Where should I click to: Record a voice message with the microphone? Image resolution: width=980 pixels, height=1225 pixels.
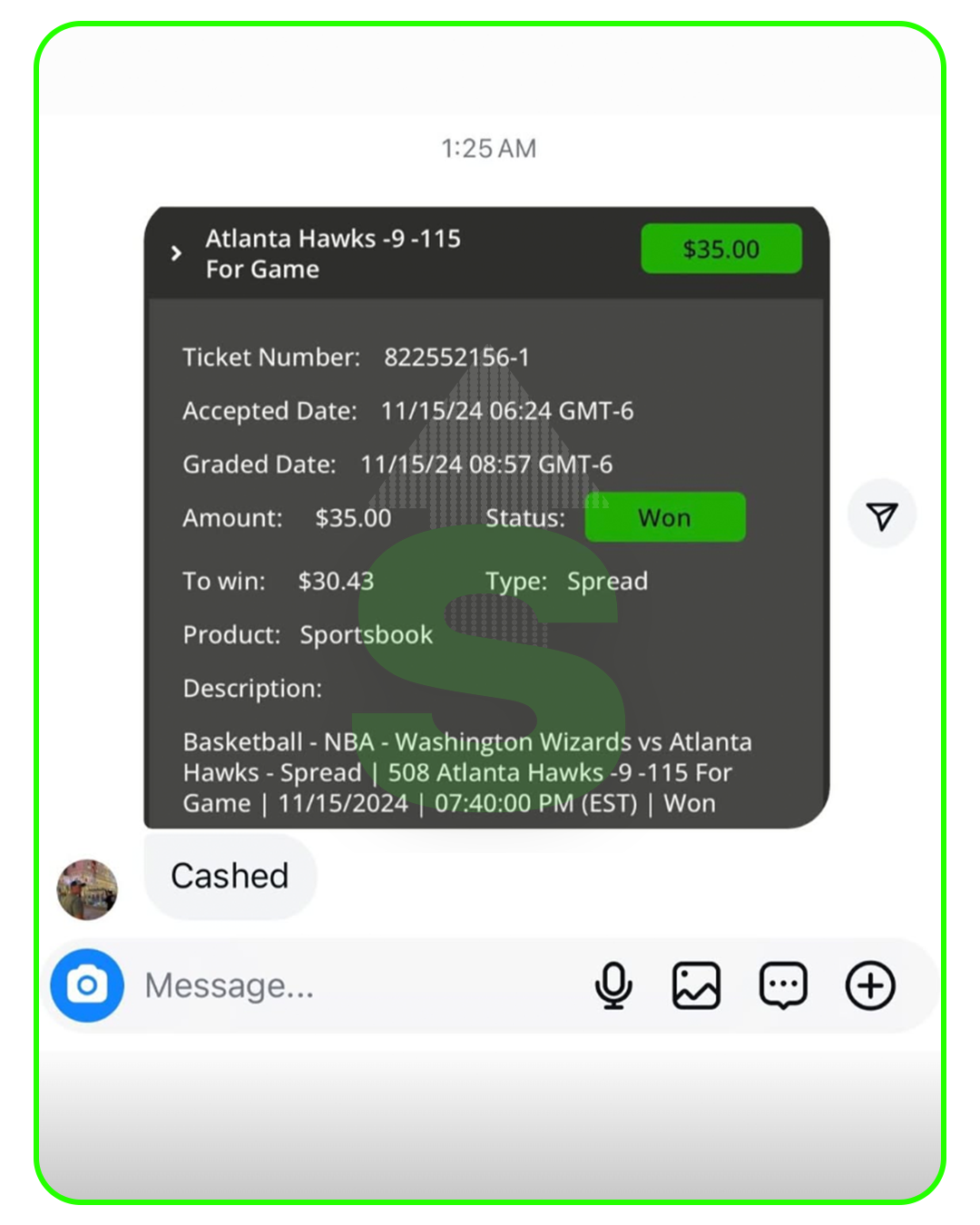(613, 985)
